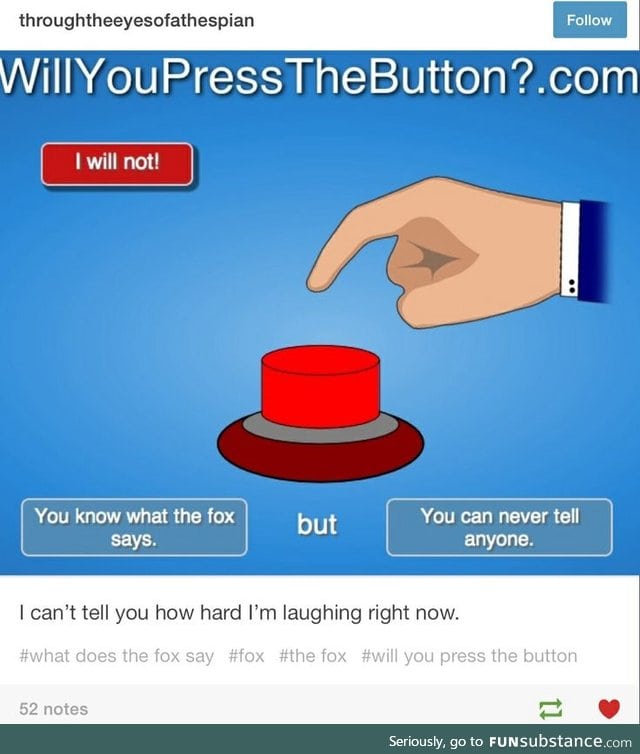Image resolution: width=640 pixels, height=754 pixels.
Task: Open the WillYouPressTheButton image in the post
Action: [x=320, y=310]
